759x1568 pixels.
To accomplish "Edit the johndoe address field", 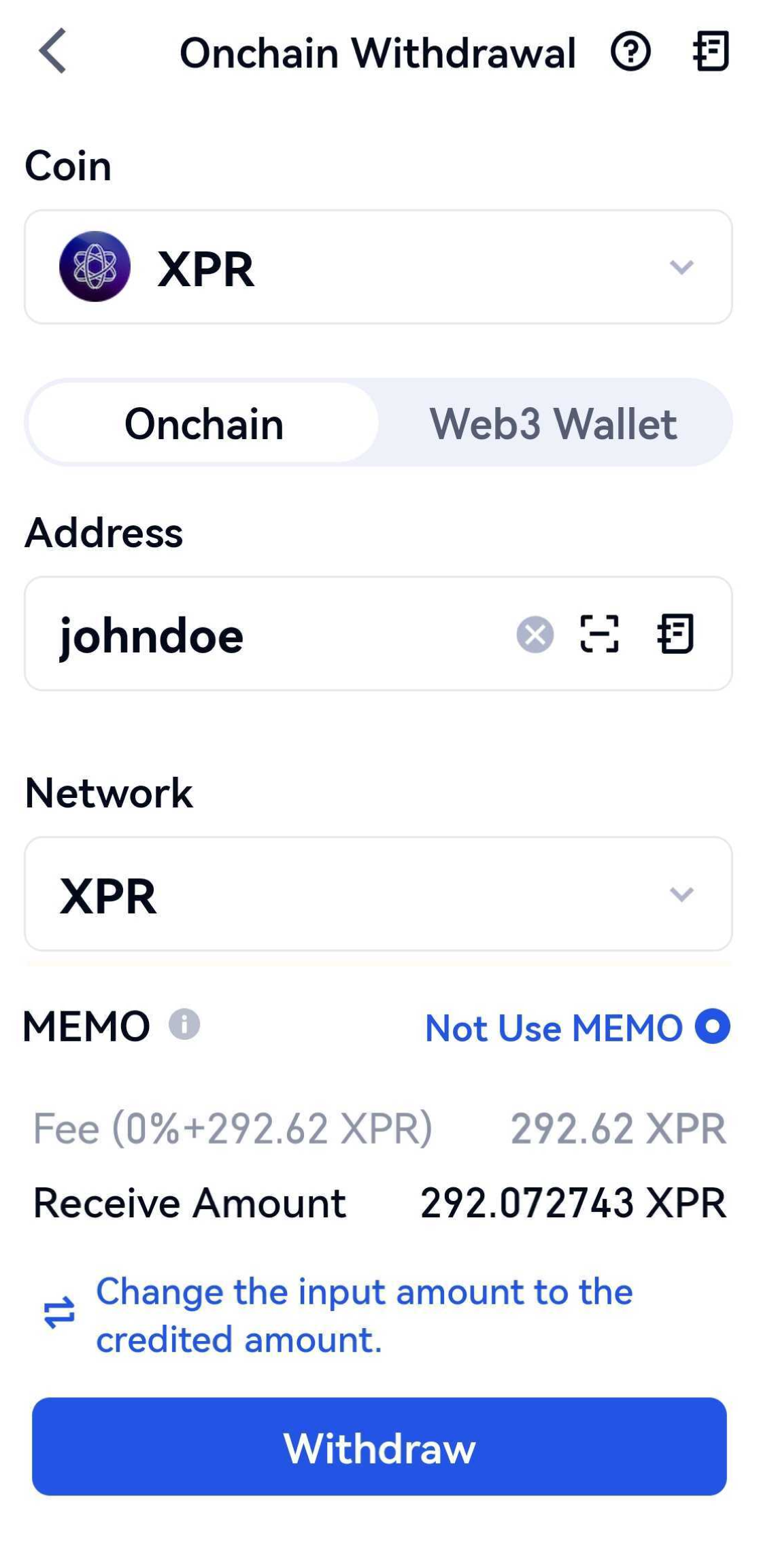I will coord(272,634).
